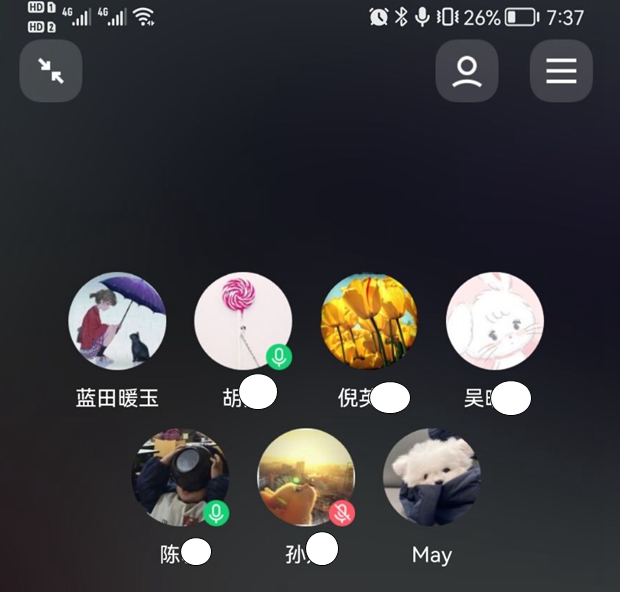This screenshot has height=592, width=620.
Task: Open the participants list icon
Action: (x=466, y=70)
